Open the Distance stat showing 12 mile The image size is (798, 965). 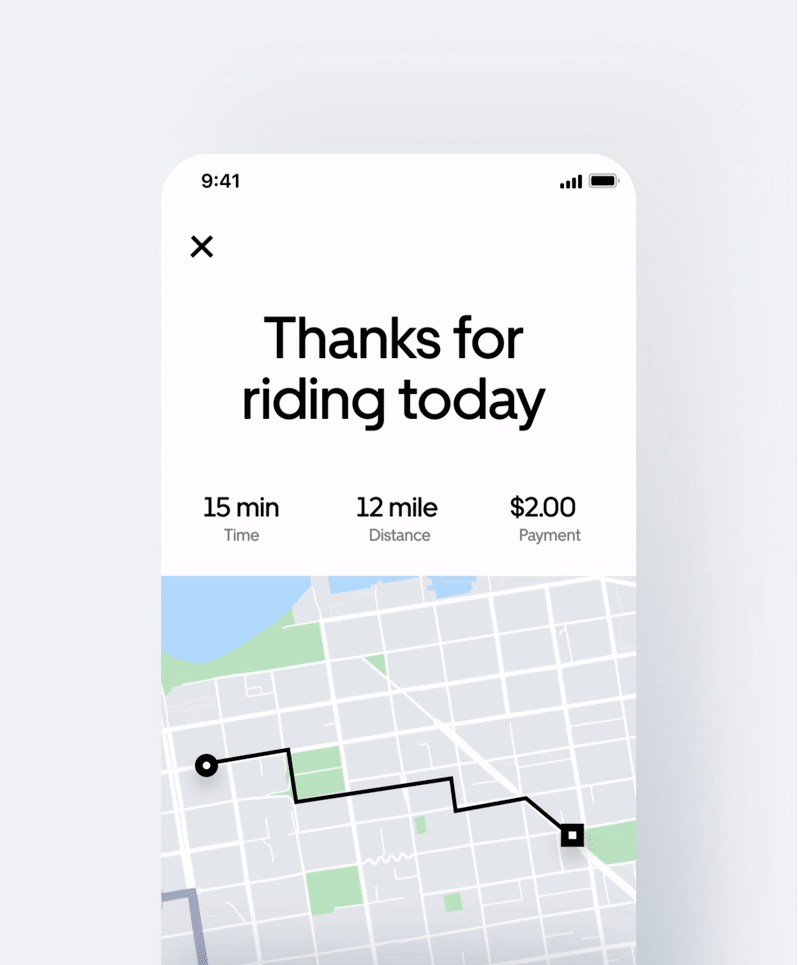(x=398, y=517)
